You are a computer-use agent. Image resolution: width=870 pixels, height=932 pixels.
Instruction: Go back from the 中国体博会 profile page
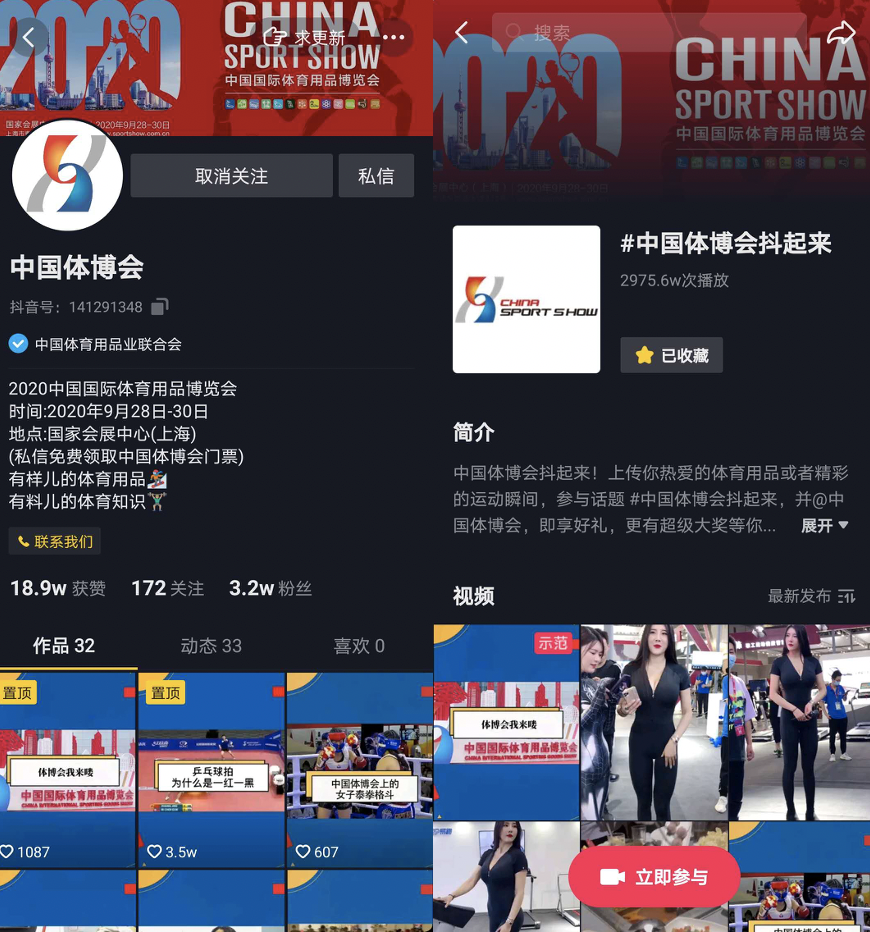point(29,38)
